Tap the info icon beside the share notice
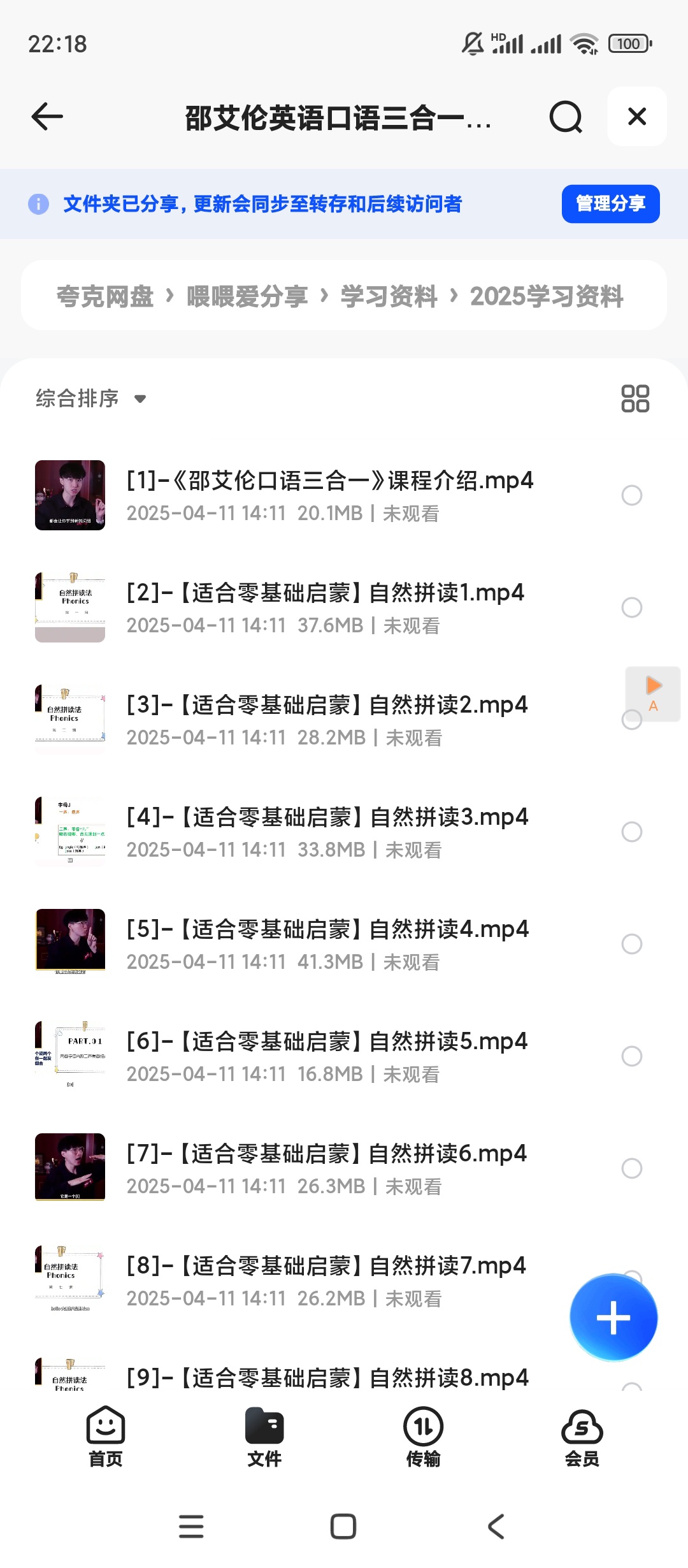This screenshot has height=1568, width=688. pos(39,204)
